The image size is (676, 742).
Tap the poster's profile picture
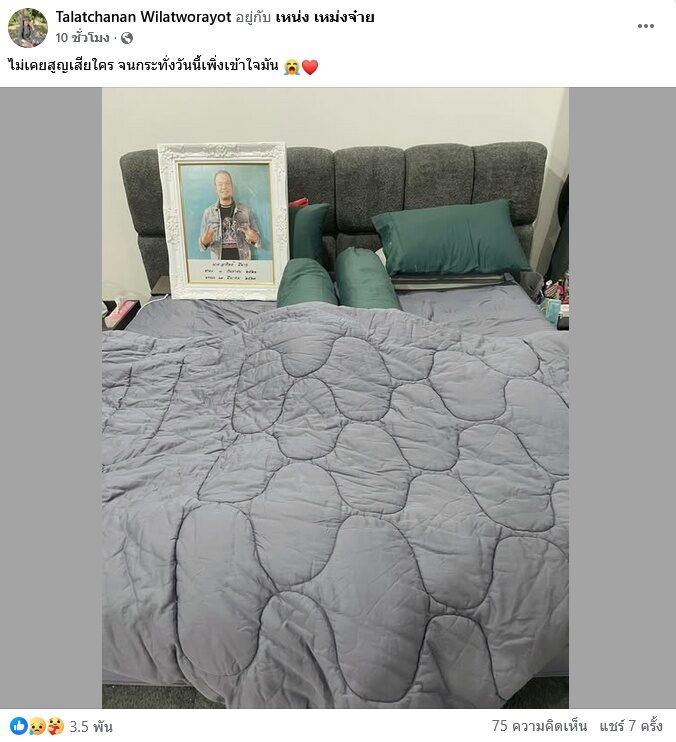point(27,27)
